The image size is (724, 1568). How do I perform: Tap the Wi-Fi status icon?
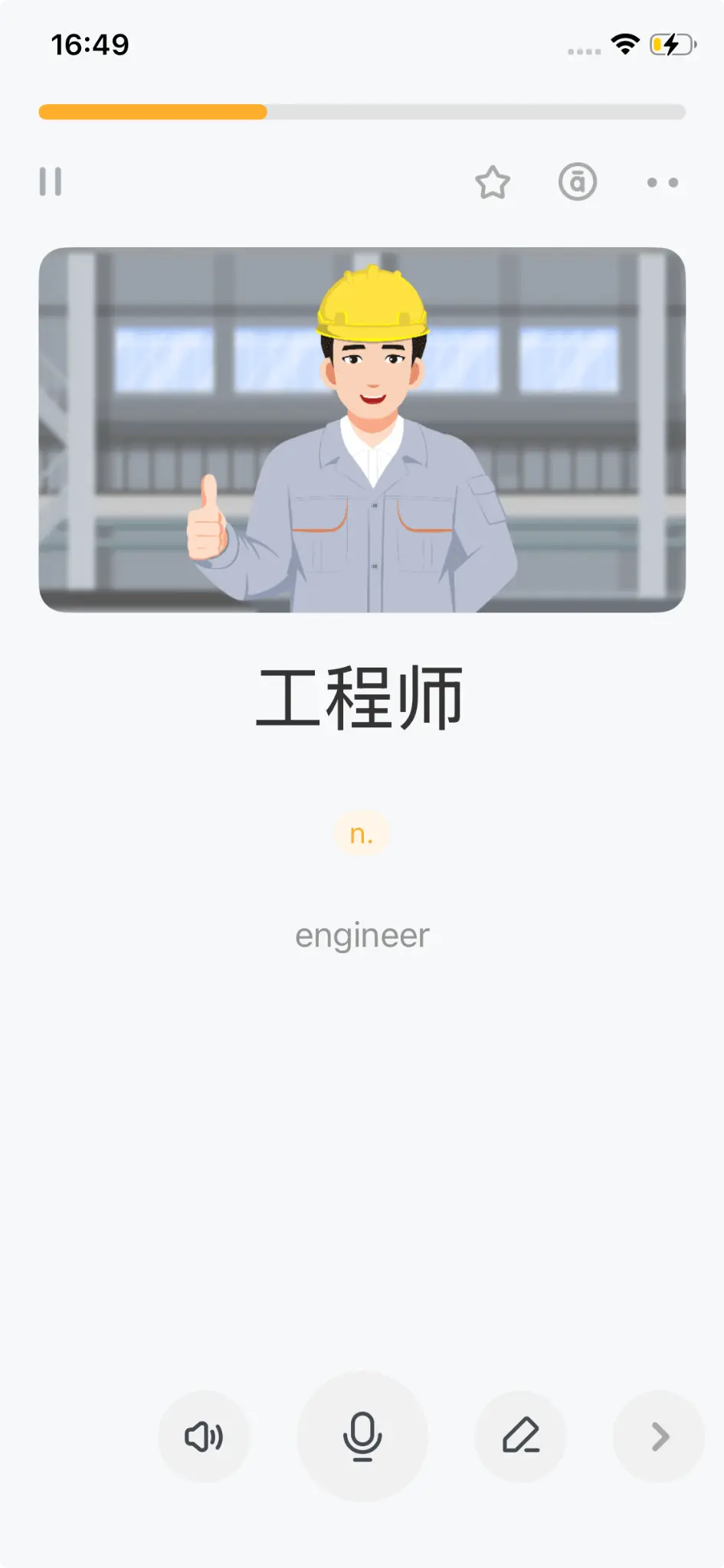pos(624,45)
